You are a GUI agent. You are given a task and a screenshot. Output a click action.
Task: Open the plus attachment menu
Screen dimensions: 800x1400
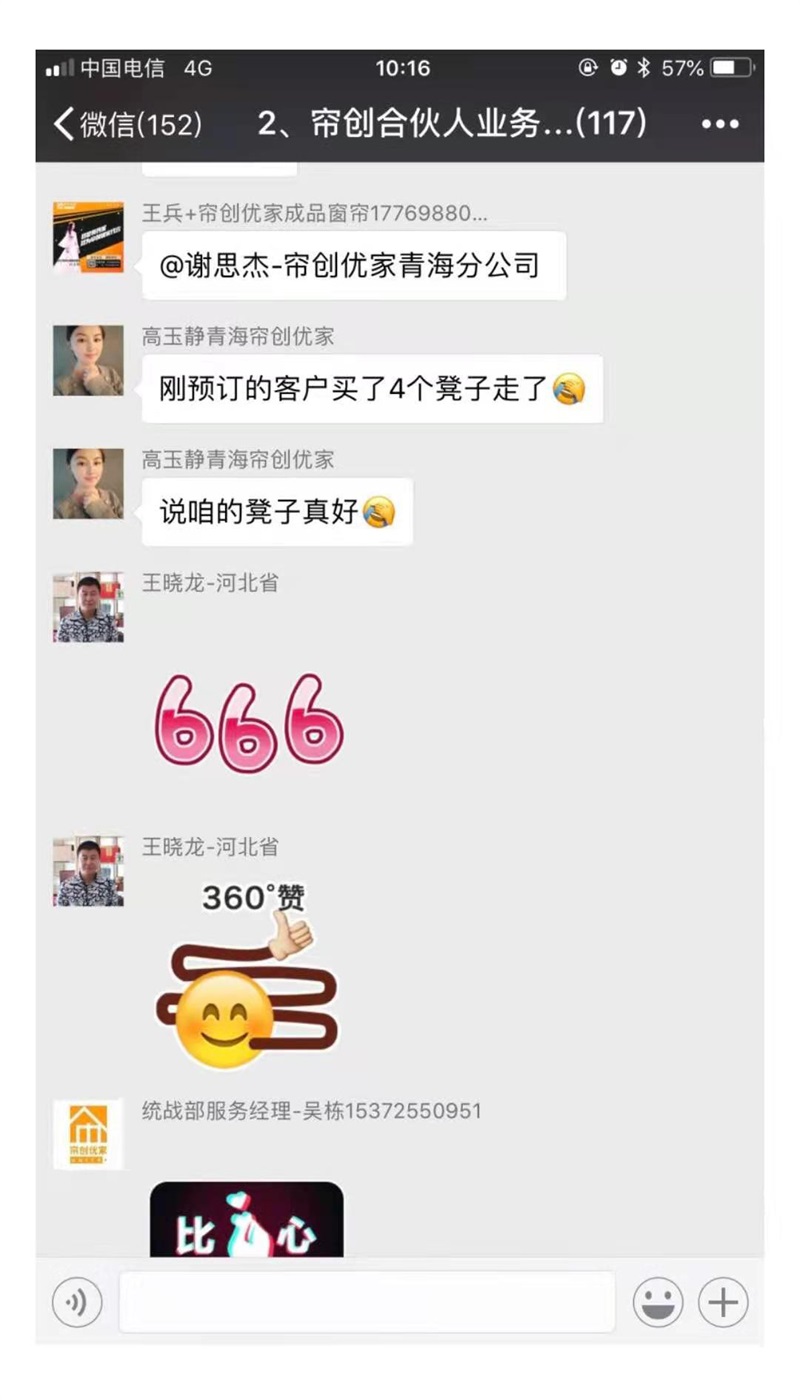pyautogui.click(x=723, y=1302)
